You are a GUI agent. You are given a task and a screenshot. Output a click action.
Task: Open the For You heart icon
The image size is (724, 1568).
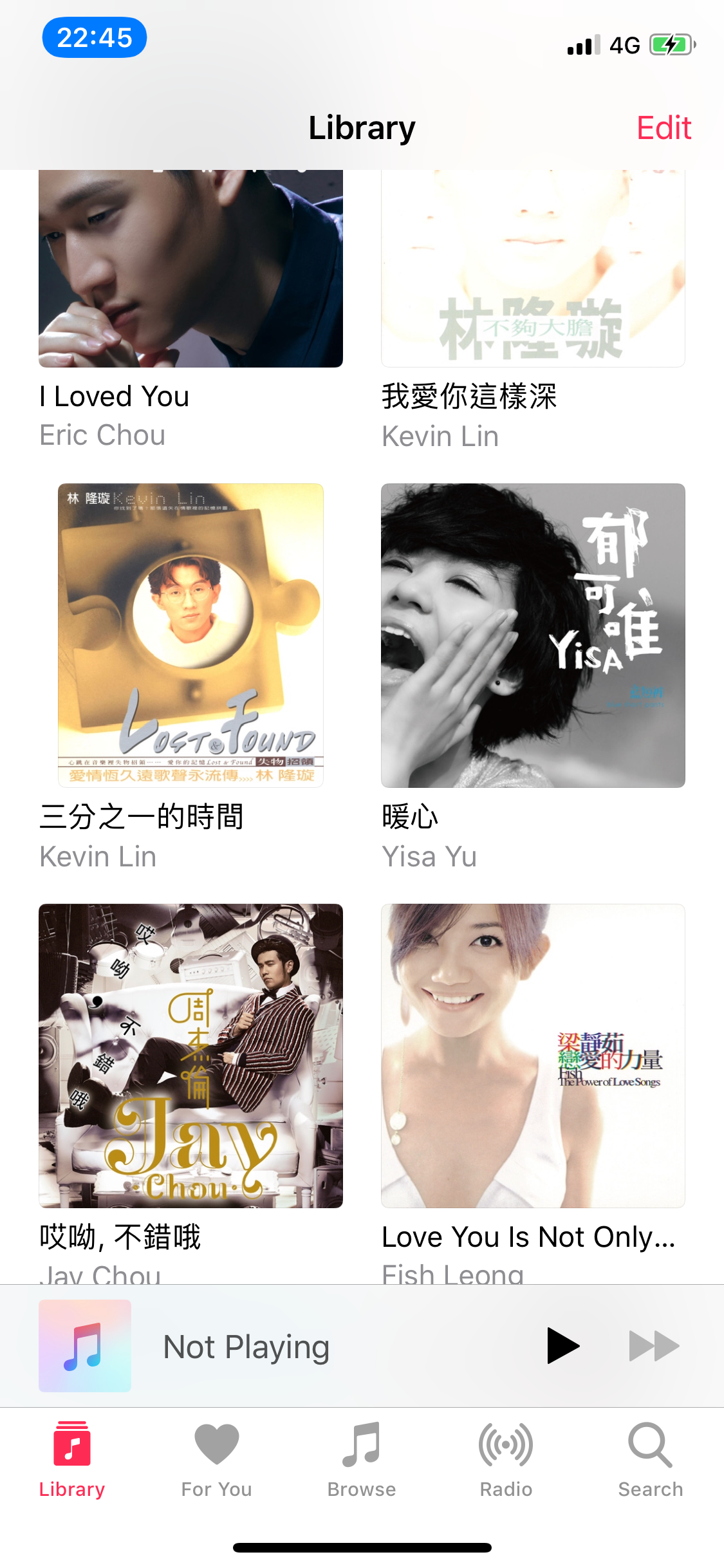pyautogui.click(x=217, y=1442)
